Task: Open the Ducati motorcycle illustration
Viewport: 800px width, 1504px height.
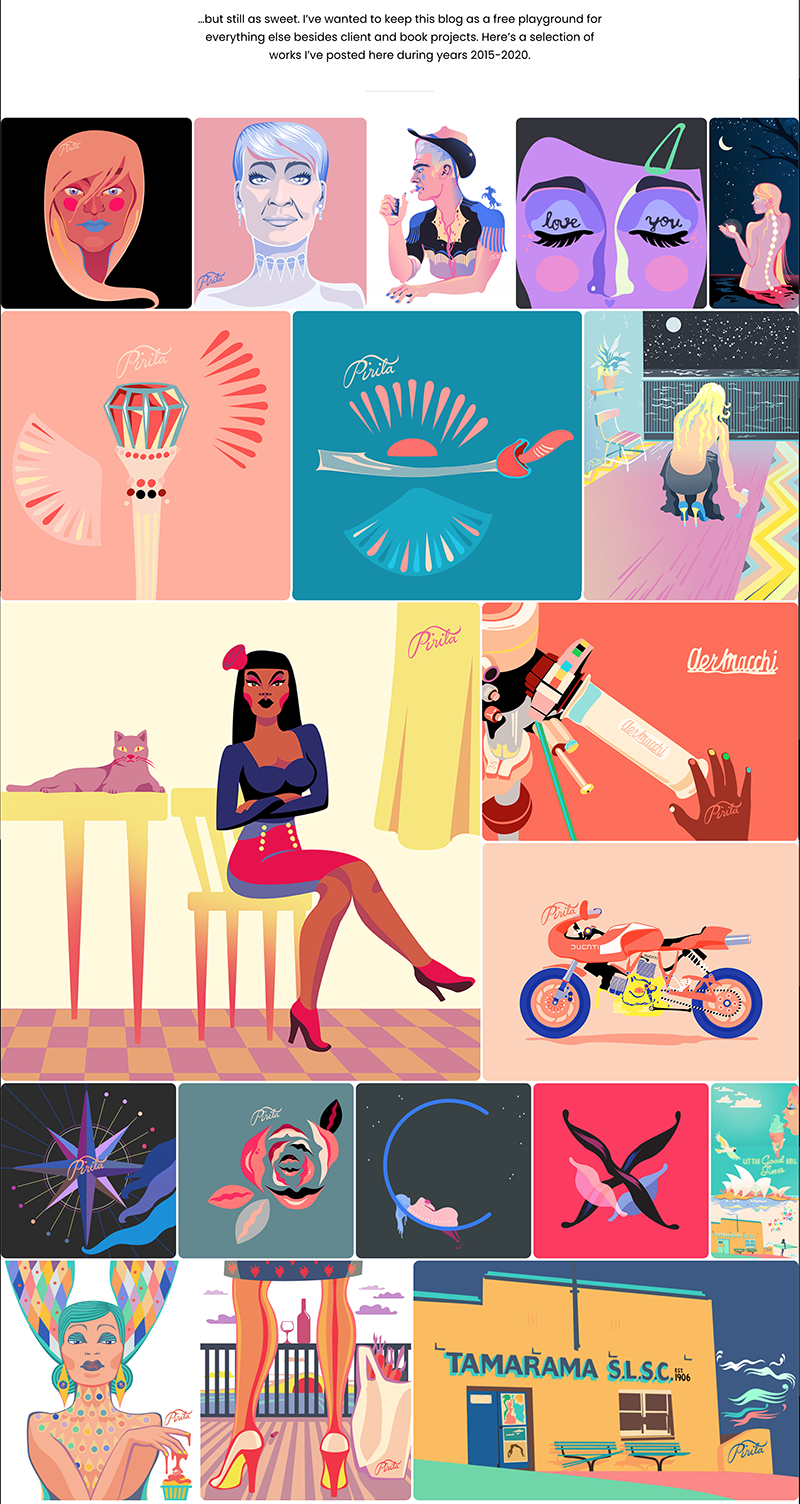Action: pos(640,961)
